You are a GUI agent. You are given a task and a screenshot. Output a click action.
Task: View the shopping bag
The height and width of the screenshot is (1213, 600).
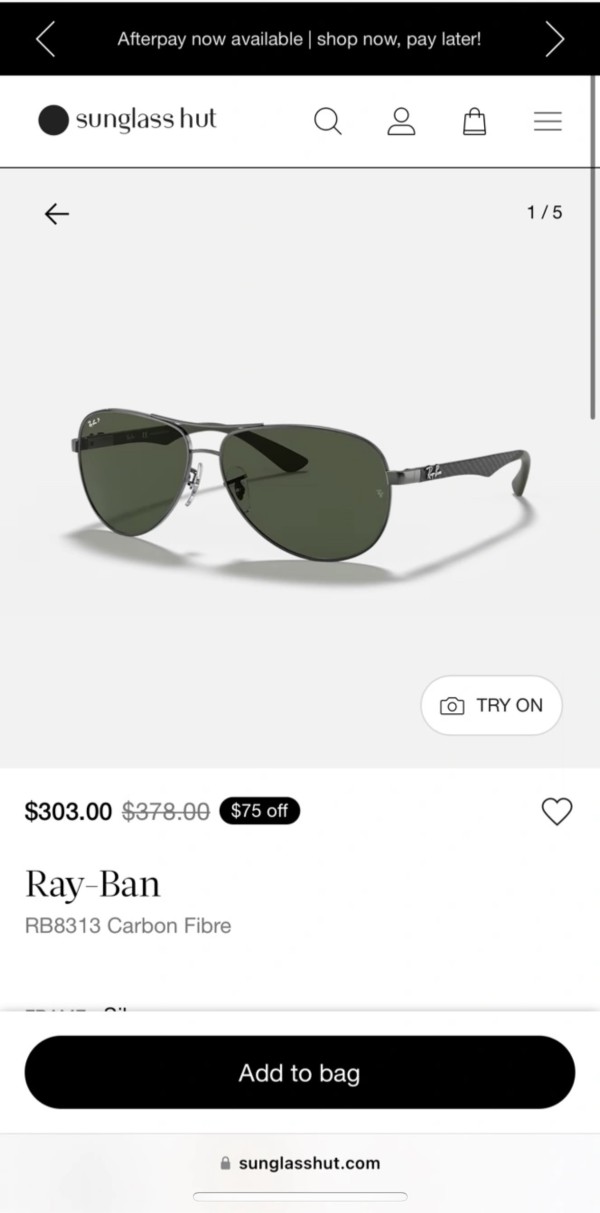tap(474, 121)
